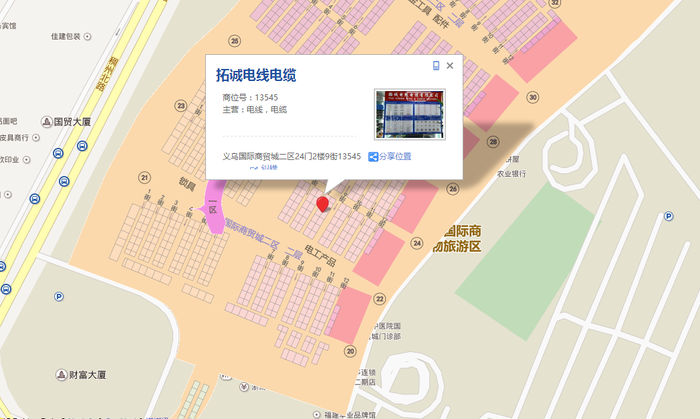Tap the red location marker pin
Viewport: 700px width, 419px height.
pos(322,205)
